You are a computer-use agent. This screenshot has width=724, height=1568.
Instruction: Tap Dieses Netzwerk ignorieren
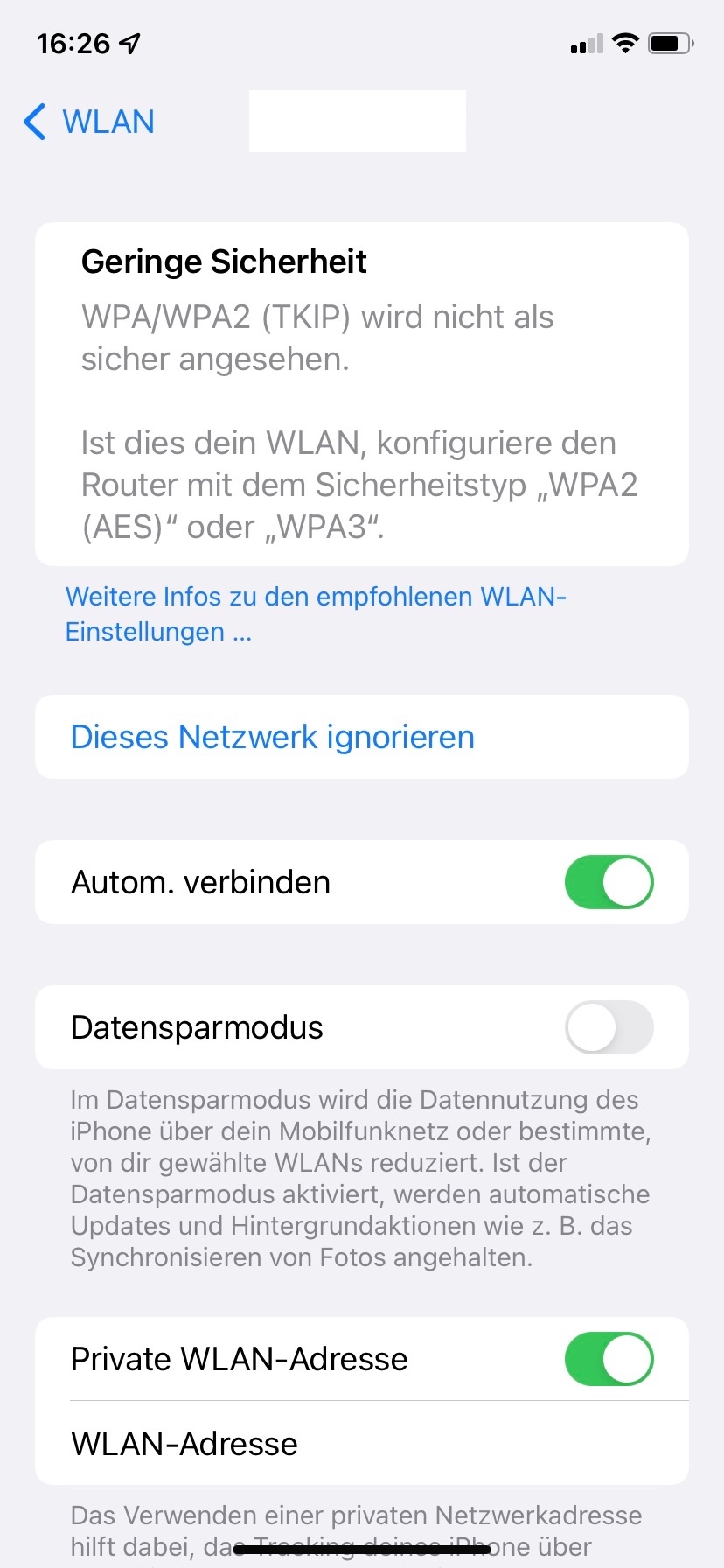[x=273, y=737]
